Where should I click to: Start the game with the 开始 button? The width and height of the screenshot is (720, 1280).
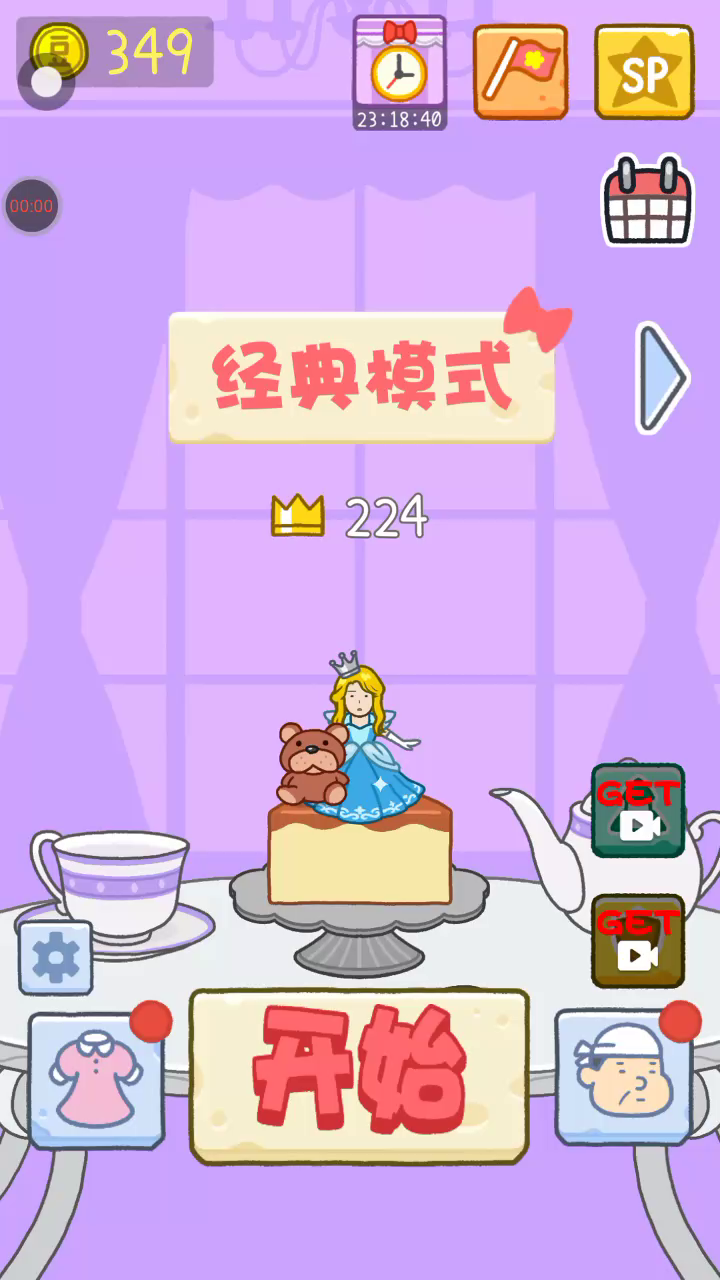(x=359, y=1075)
